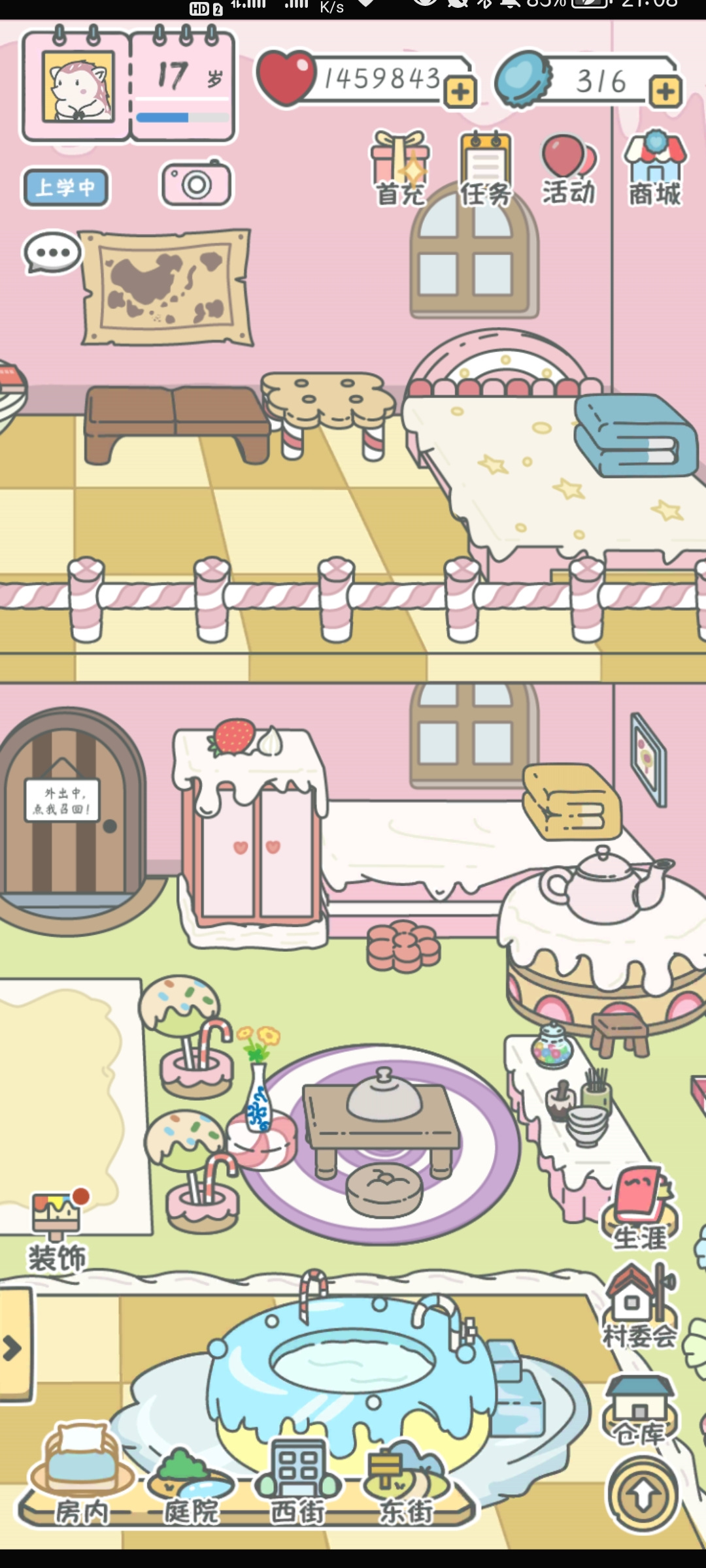Go to the 商城 shop
The width and height of the screenshot is (706, 1568).
[x=655, y=169]
